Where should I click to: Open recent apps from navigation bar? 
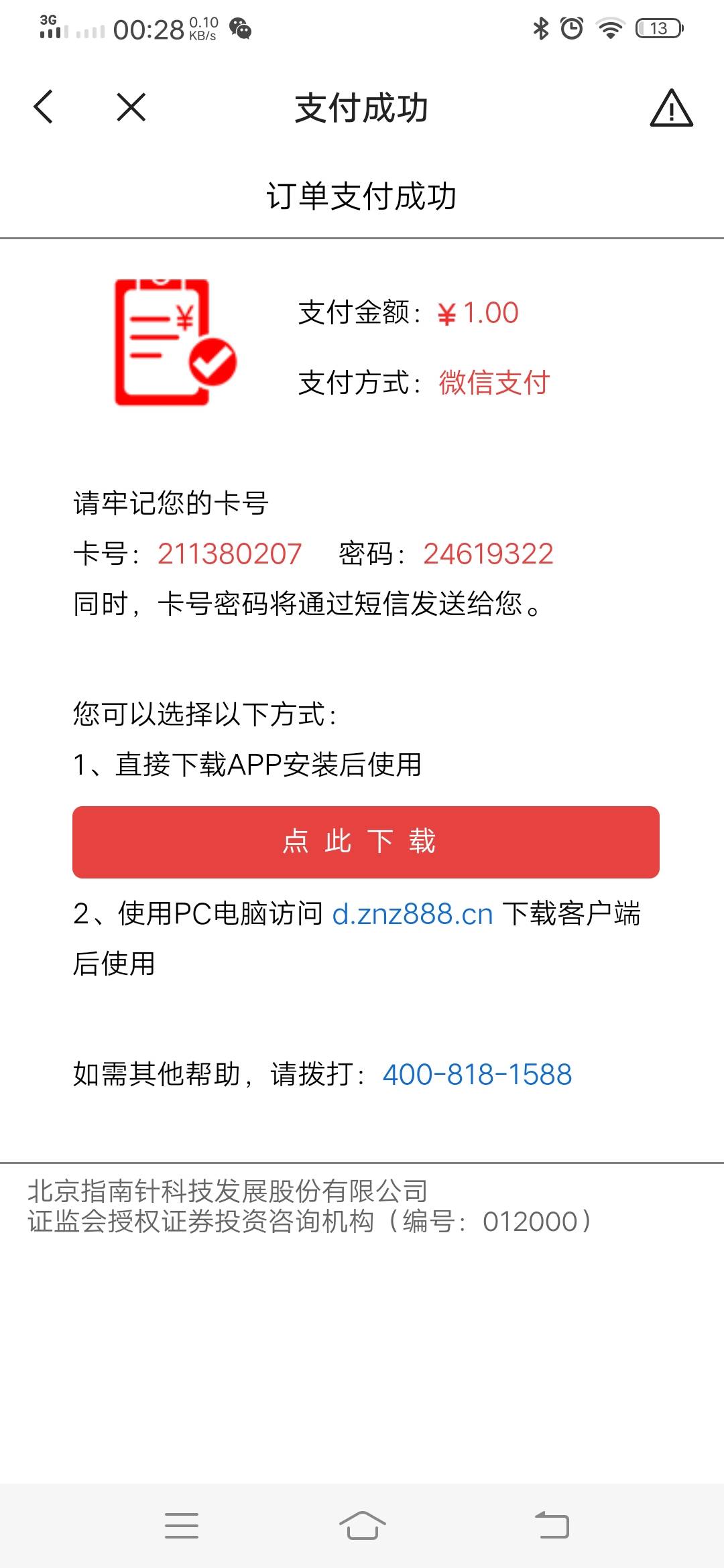click(x=182, y=1526)
